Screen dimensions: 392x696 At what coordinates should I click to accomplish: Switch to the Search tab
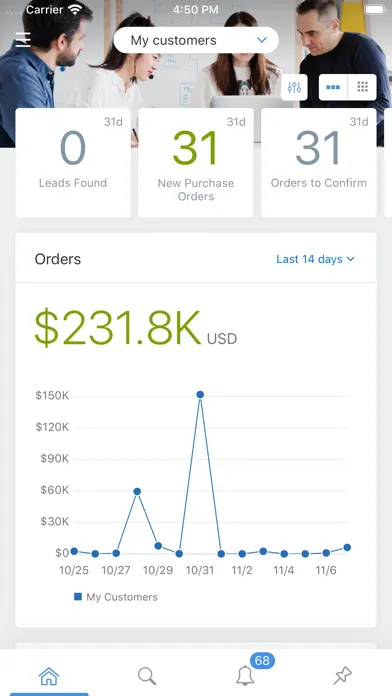[x=147, y=676]
